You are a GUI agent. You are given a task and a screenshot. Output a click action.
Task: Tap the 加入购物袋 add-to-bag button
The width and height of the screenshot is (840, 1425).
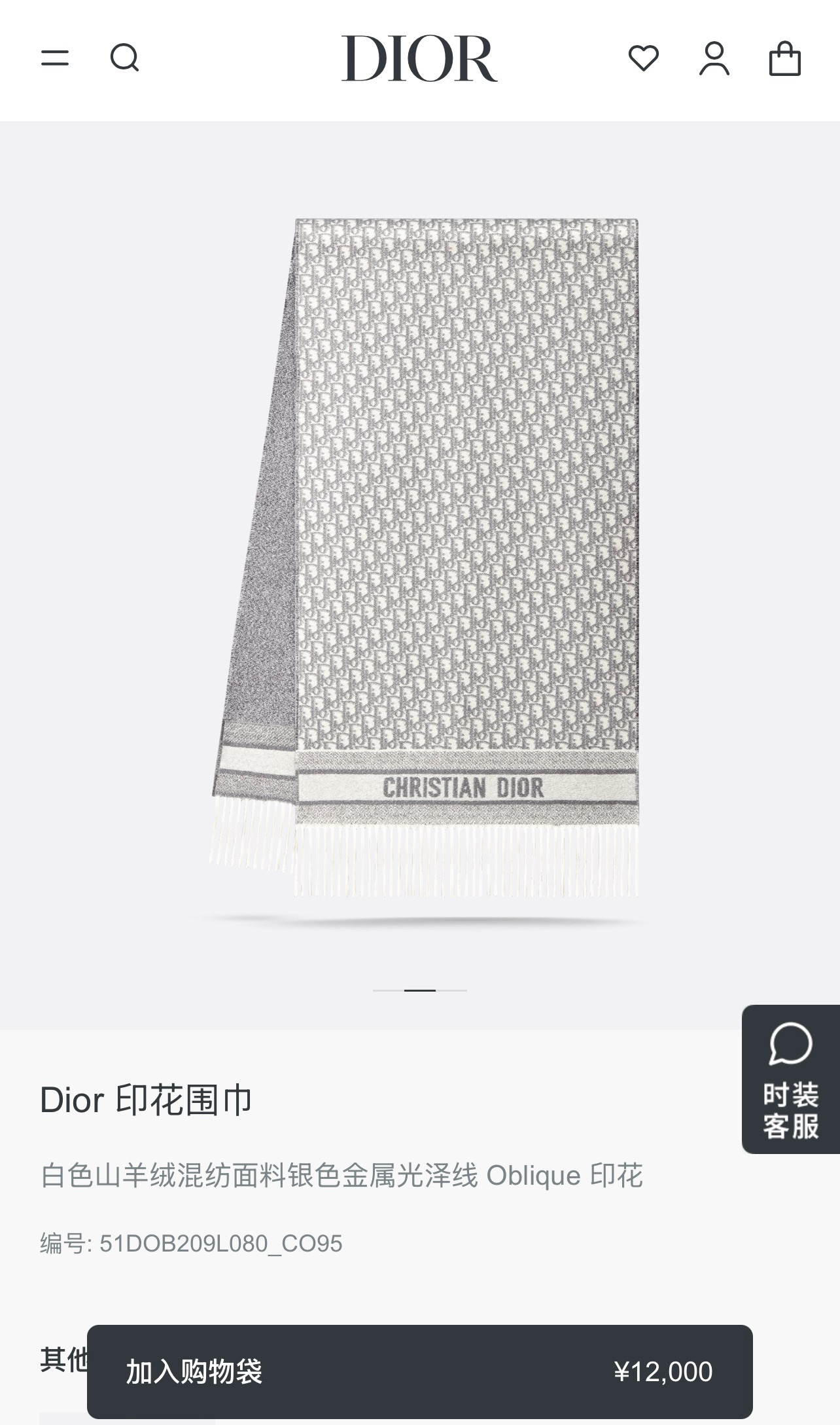[x=419, y=1371]
